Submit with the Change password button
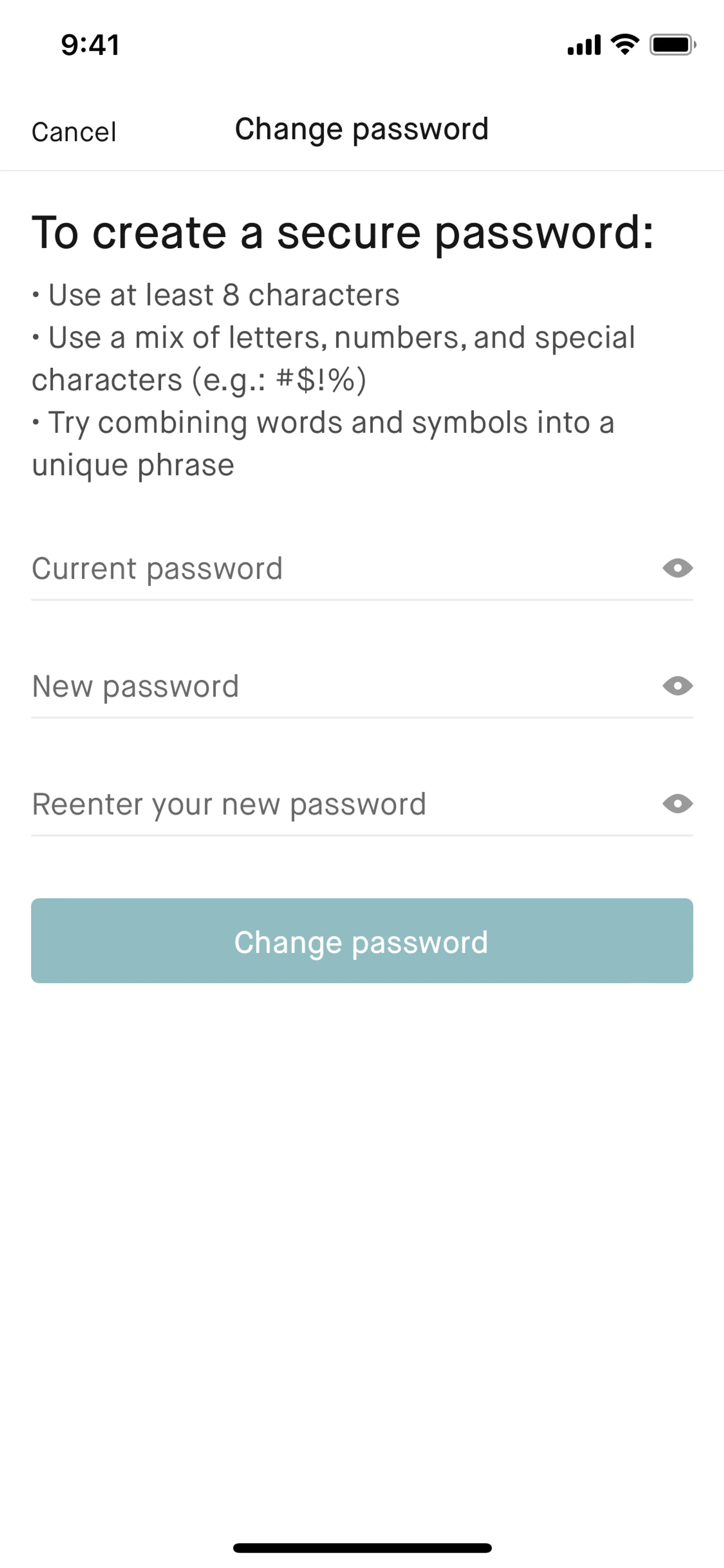The image size is (724, 1568). (x=362, y=941)
